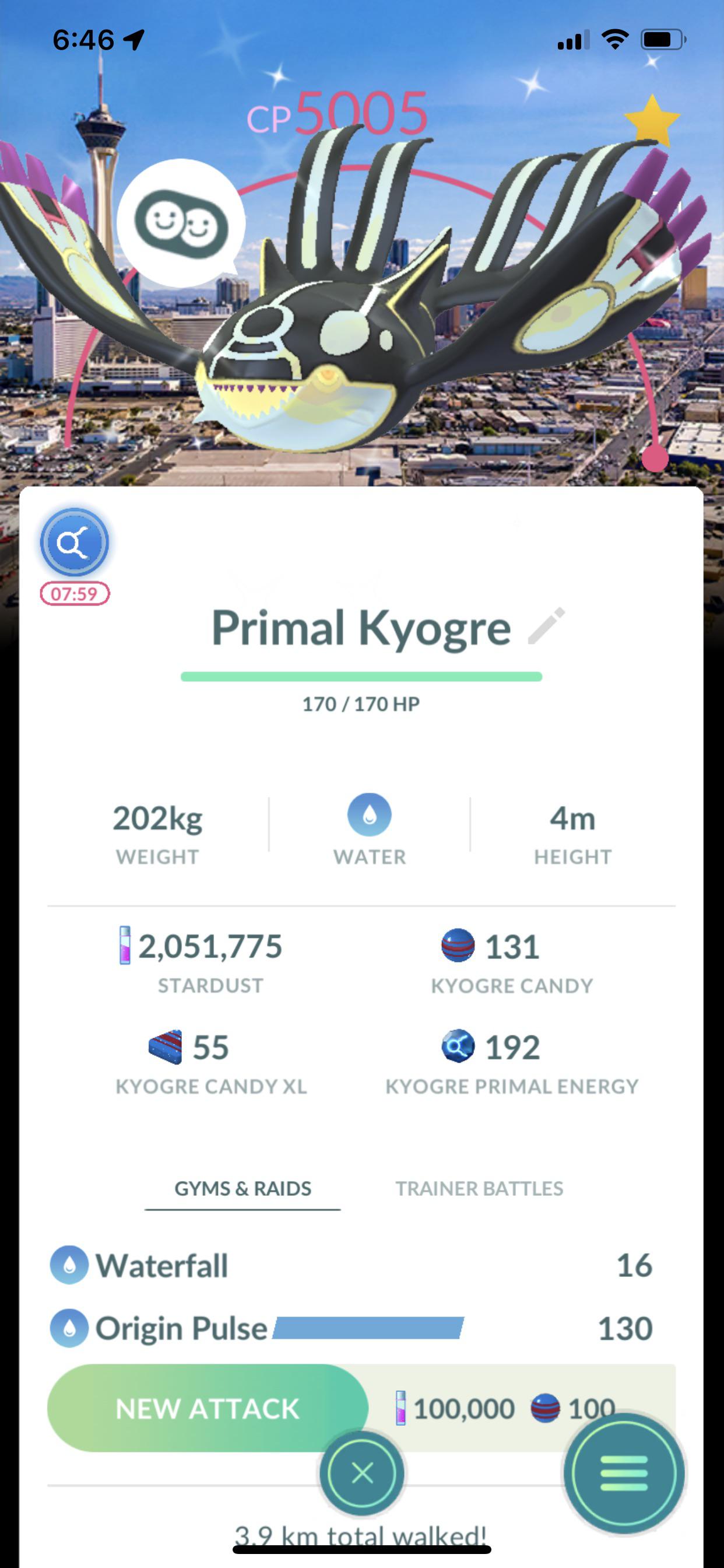Viewport: 724px width, 1568px height.
Task: Mark Primal Kyogre as favorite with star
Action: click(652, 121)
